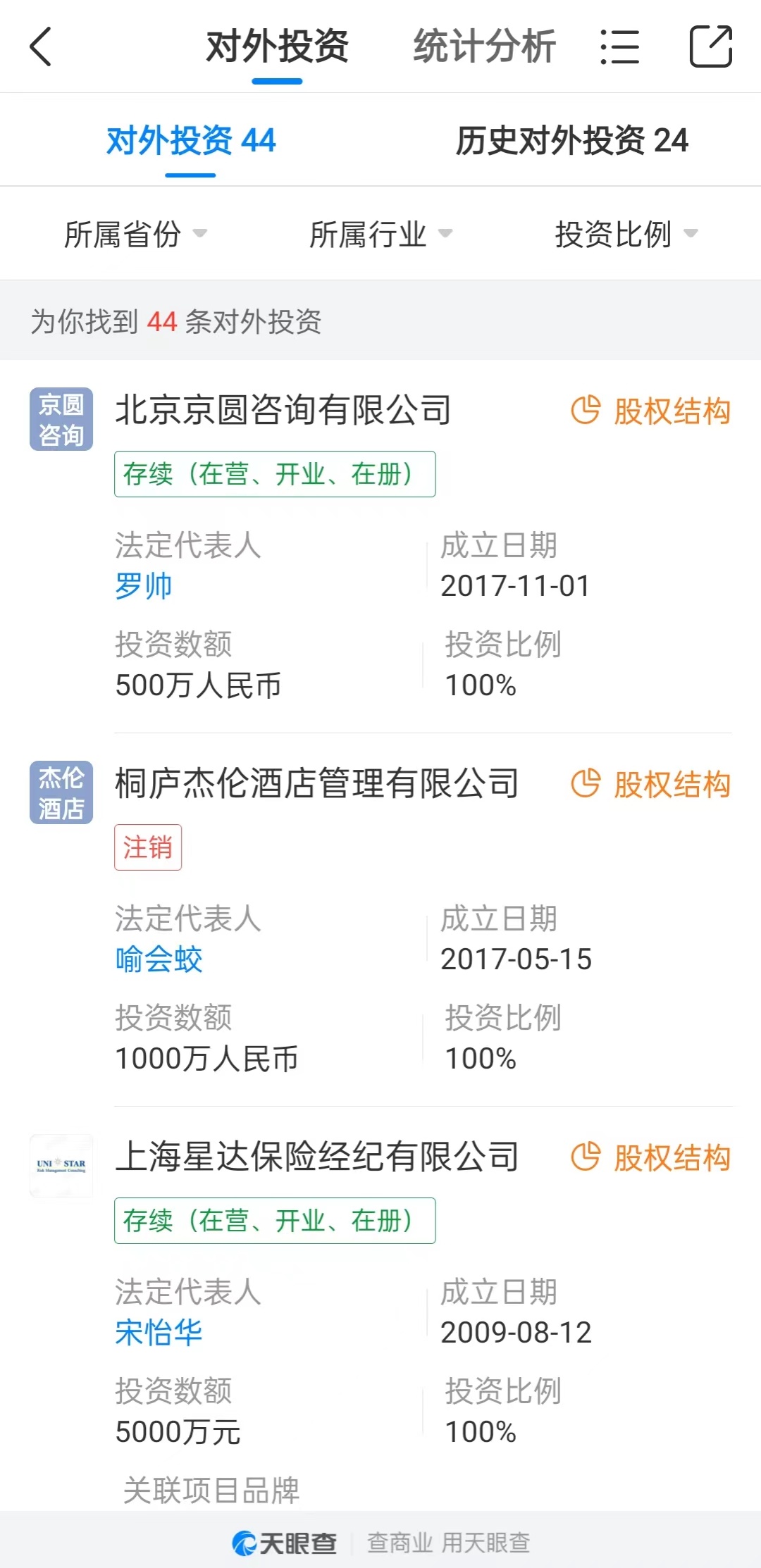View 股权结构 for 北京京圆咨询有限公司
761x1568 pixels.
(x=650, y=411)
